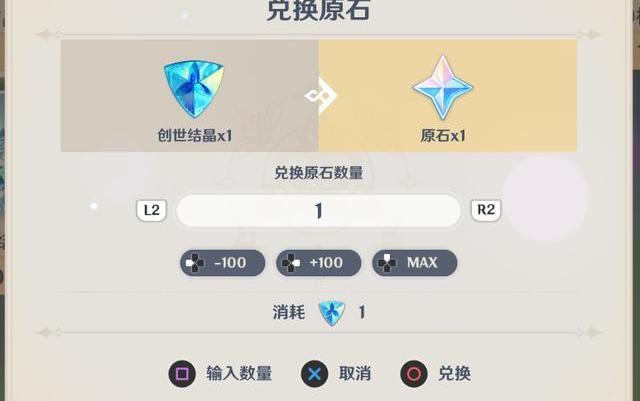Select 输入数量 to enter a quantity
This screenshot has width=640, height=401.
222,374
